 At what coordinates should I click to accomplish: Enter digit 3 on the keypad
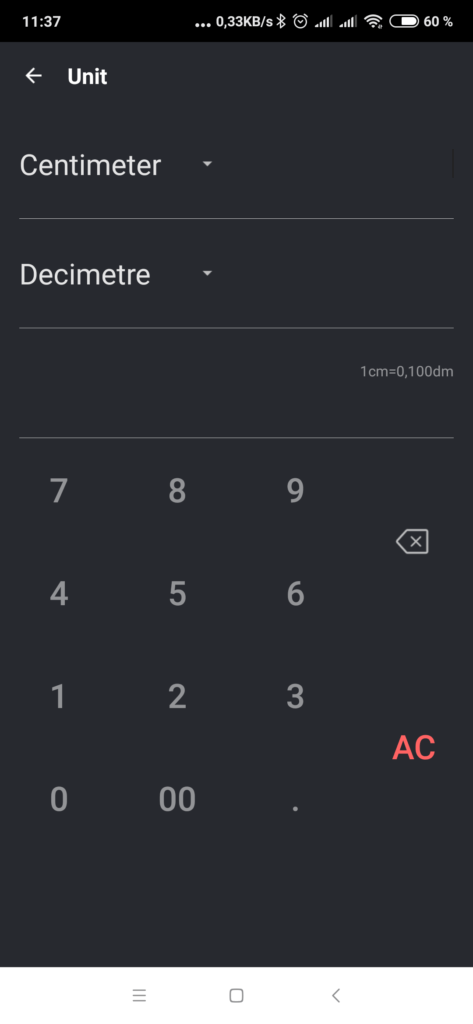[x=295, y=697]
